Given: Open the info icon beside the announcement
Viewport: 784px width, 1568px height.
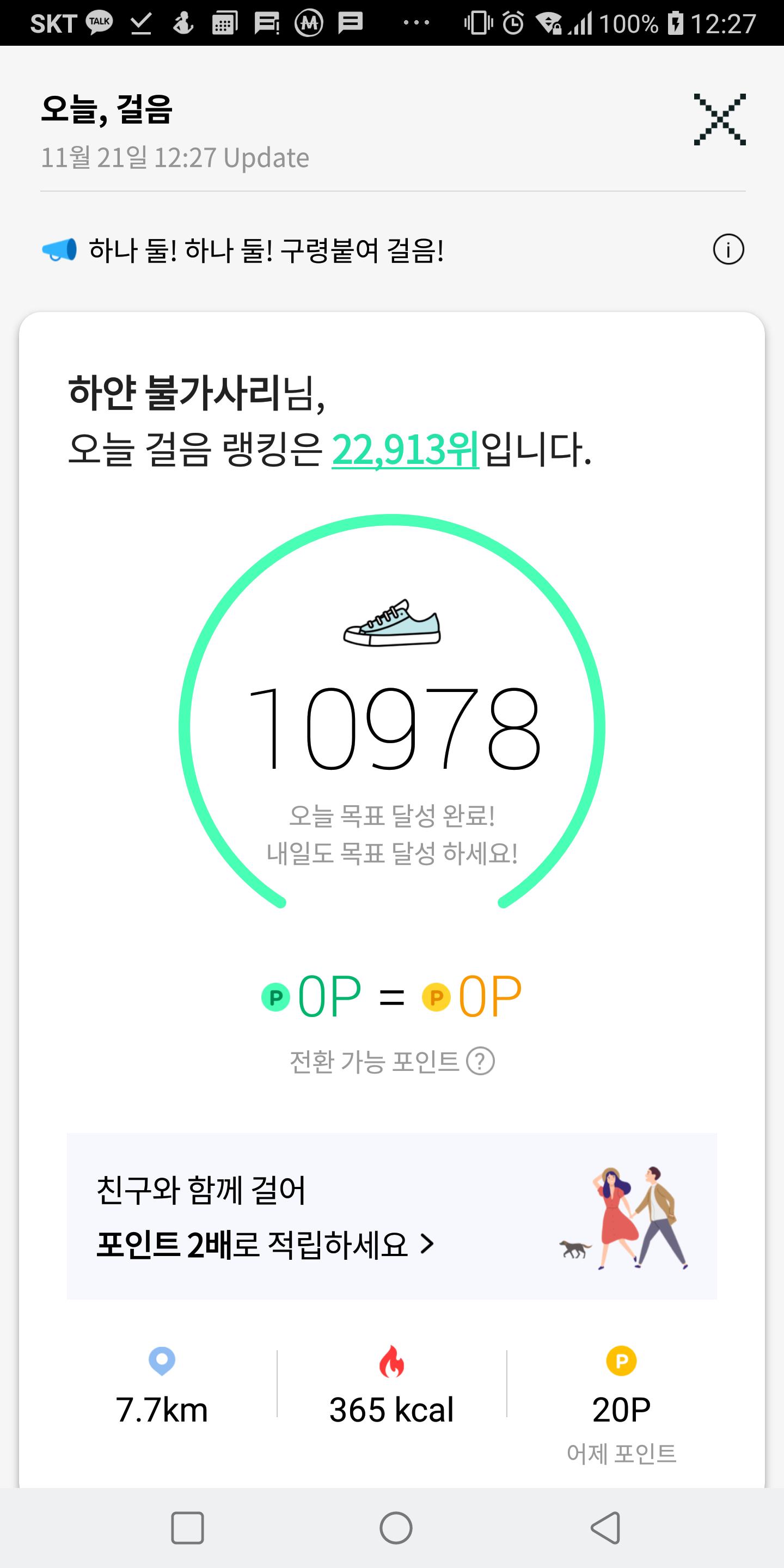Looking at the screenshot, I should tap(728, 249).
